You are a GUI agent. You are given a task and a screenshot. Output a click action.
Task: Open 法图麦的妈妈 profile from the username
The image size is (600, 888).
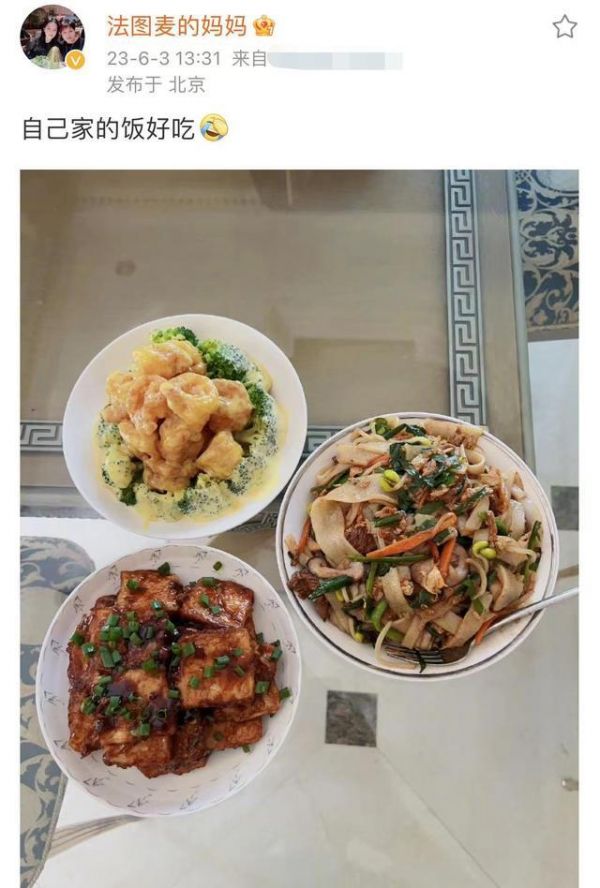tap(178, 26)
